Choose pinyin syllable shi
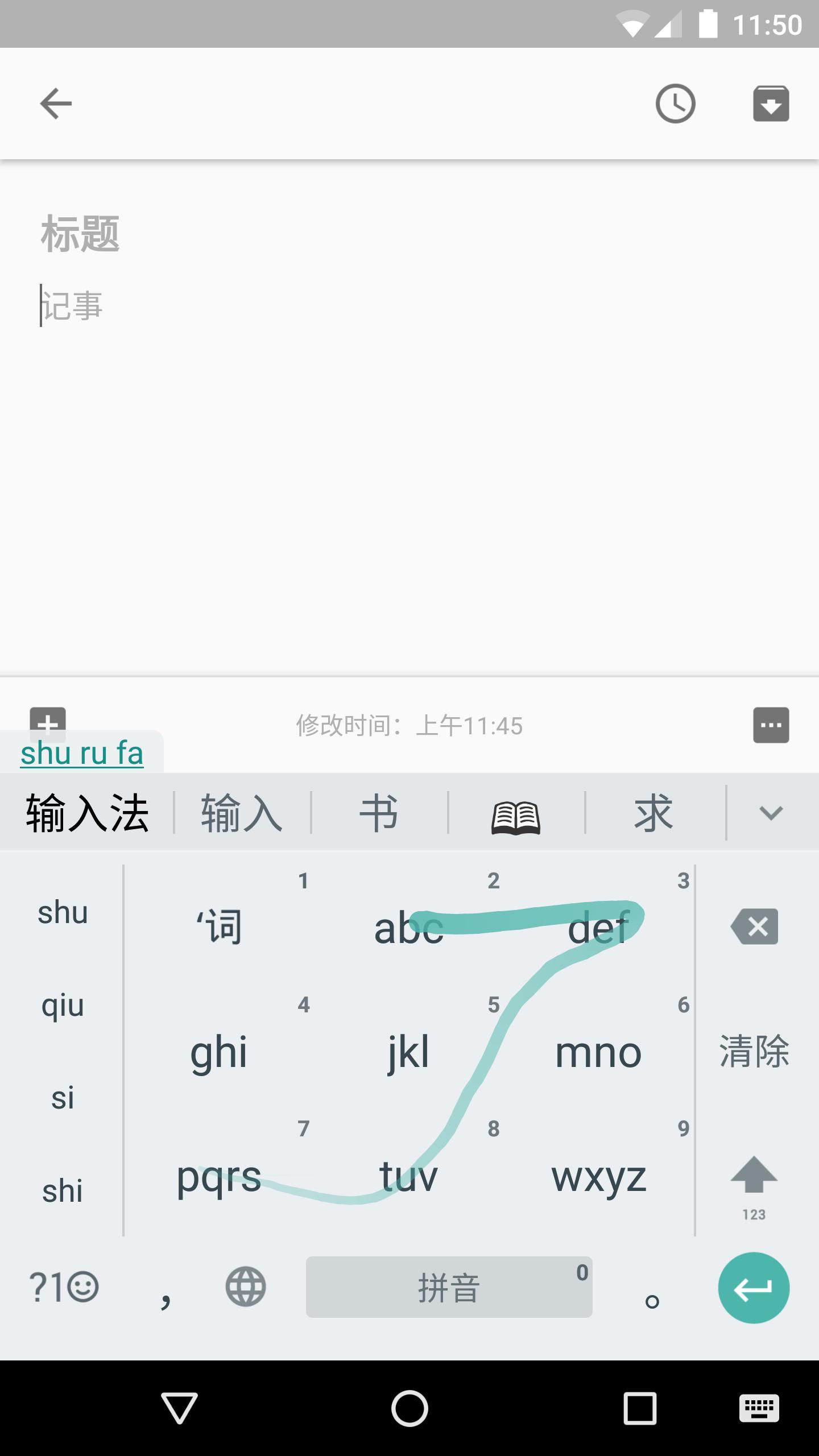Image resolution: width=819 pixels, height=1456 pixels. coord(63,1190)
